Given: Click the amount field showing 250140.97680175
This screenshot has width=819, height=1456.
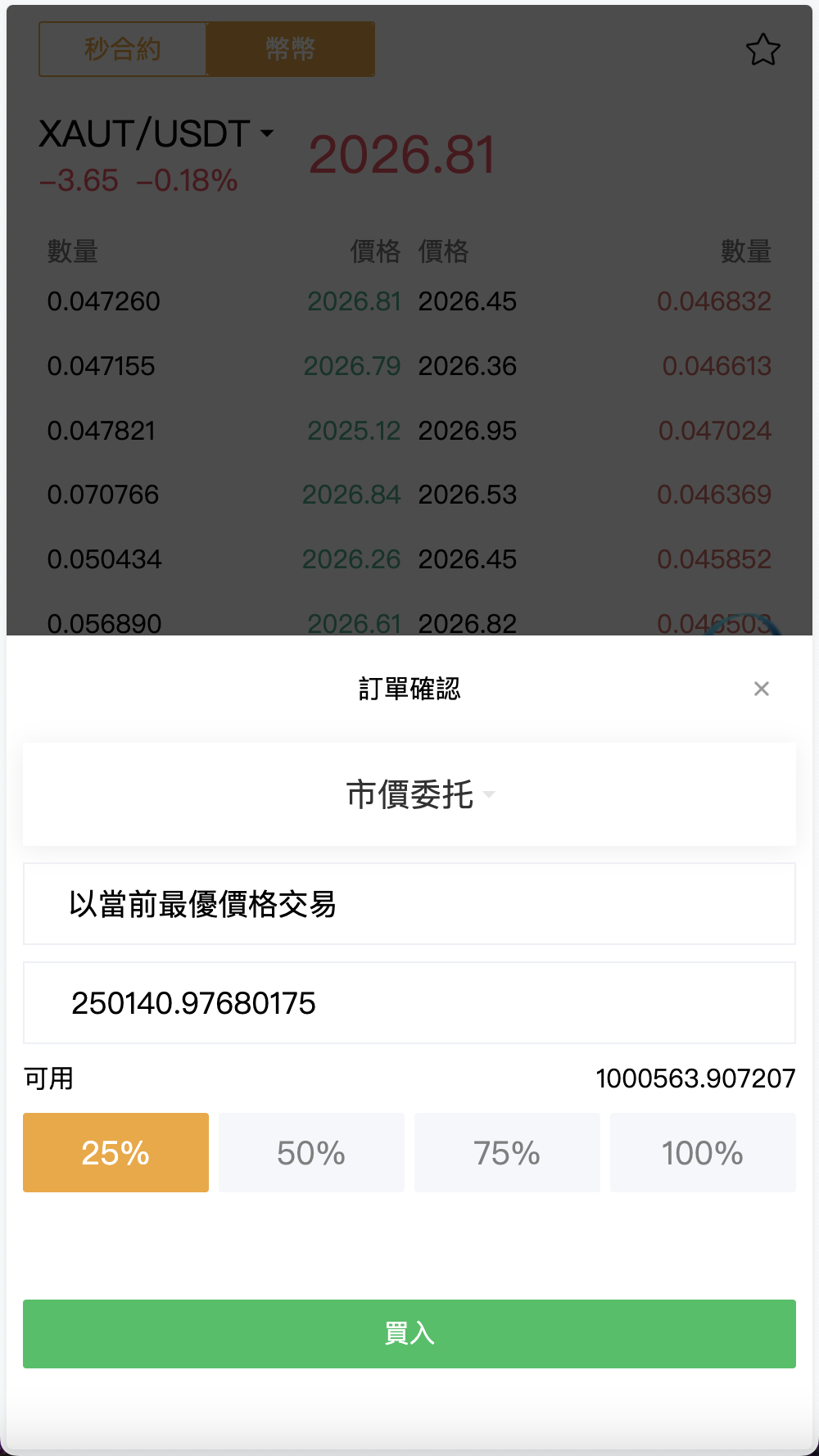Looking at the screenshot, I should (409, 1002).
